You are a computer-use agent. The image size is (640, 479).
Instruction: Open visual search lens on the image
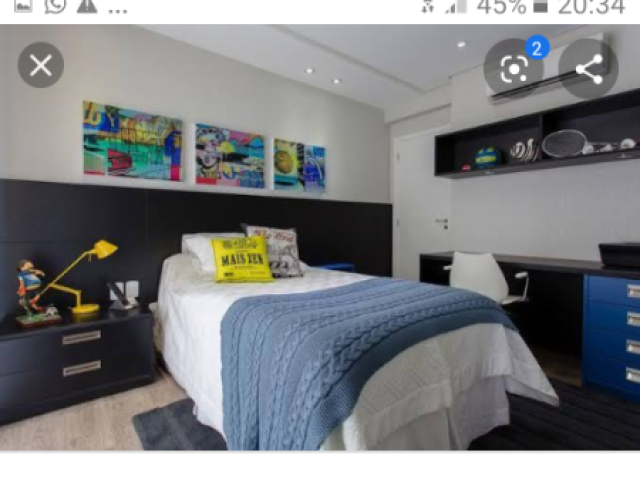(x=513, y=68)
